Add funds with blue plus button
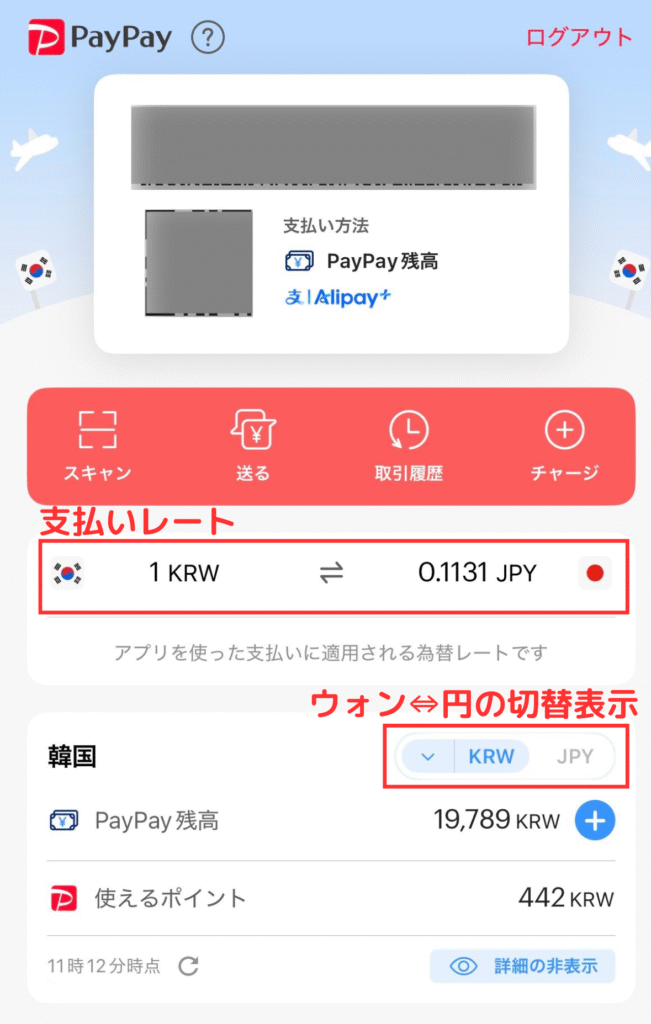The width and height of the screenshot is (651, 1024). (x=594, y=821)
